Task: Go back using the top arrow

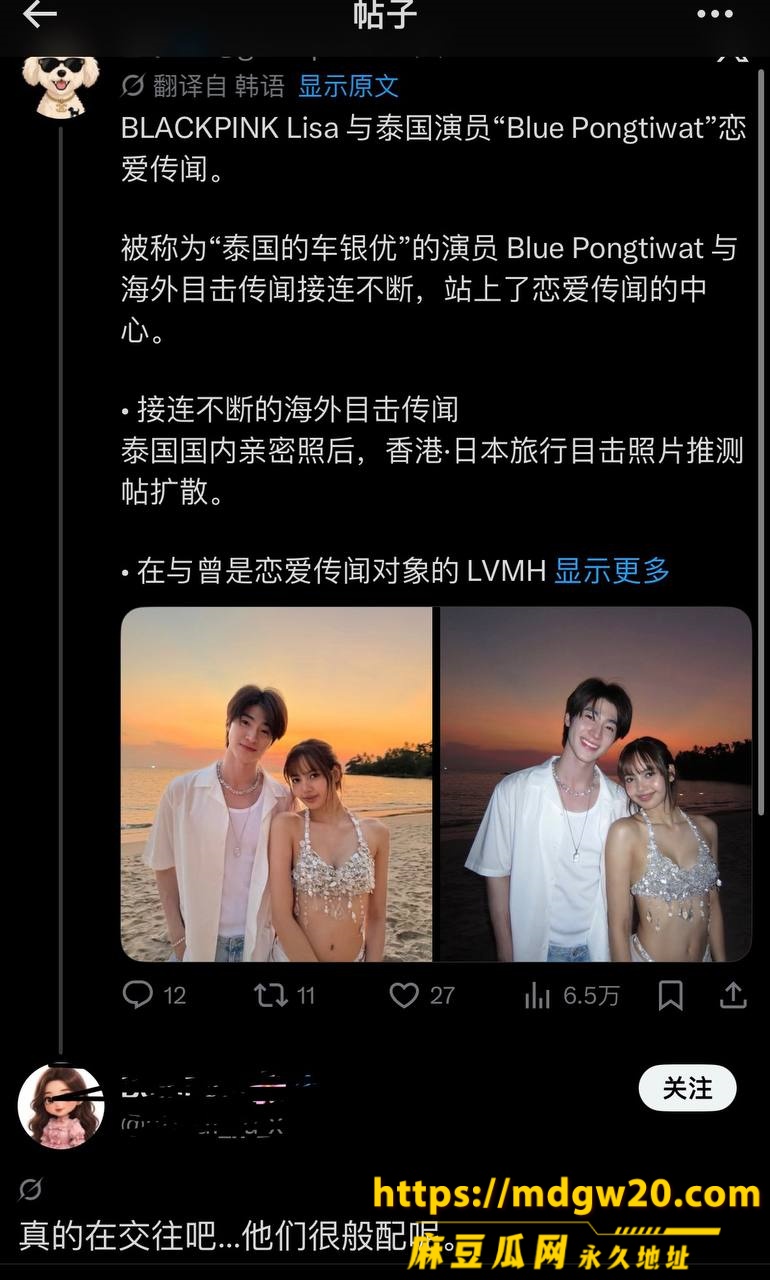Action: tap(40, 14)
